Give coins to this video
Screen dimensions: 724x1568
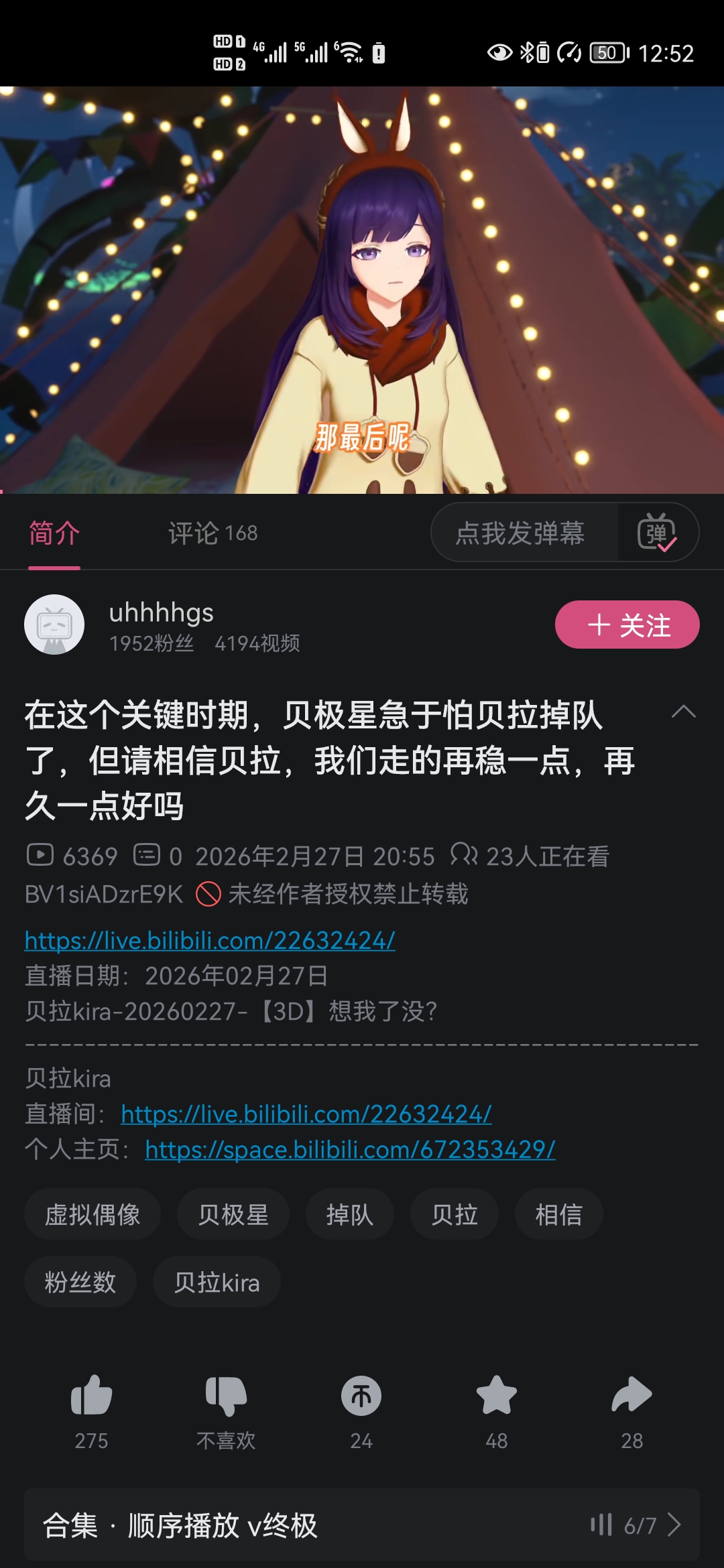point(361,1397)
